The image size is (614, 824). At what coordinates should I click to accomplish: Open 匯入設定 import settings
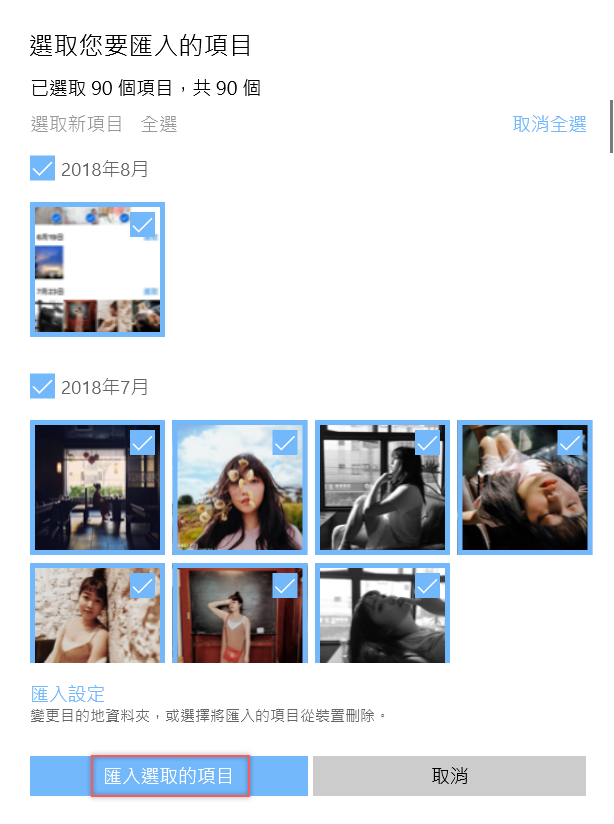(68, 694)
